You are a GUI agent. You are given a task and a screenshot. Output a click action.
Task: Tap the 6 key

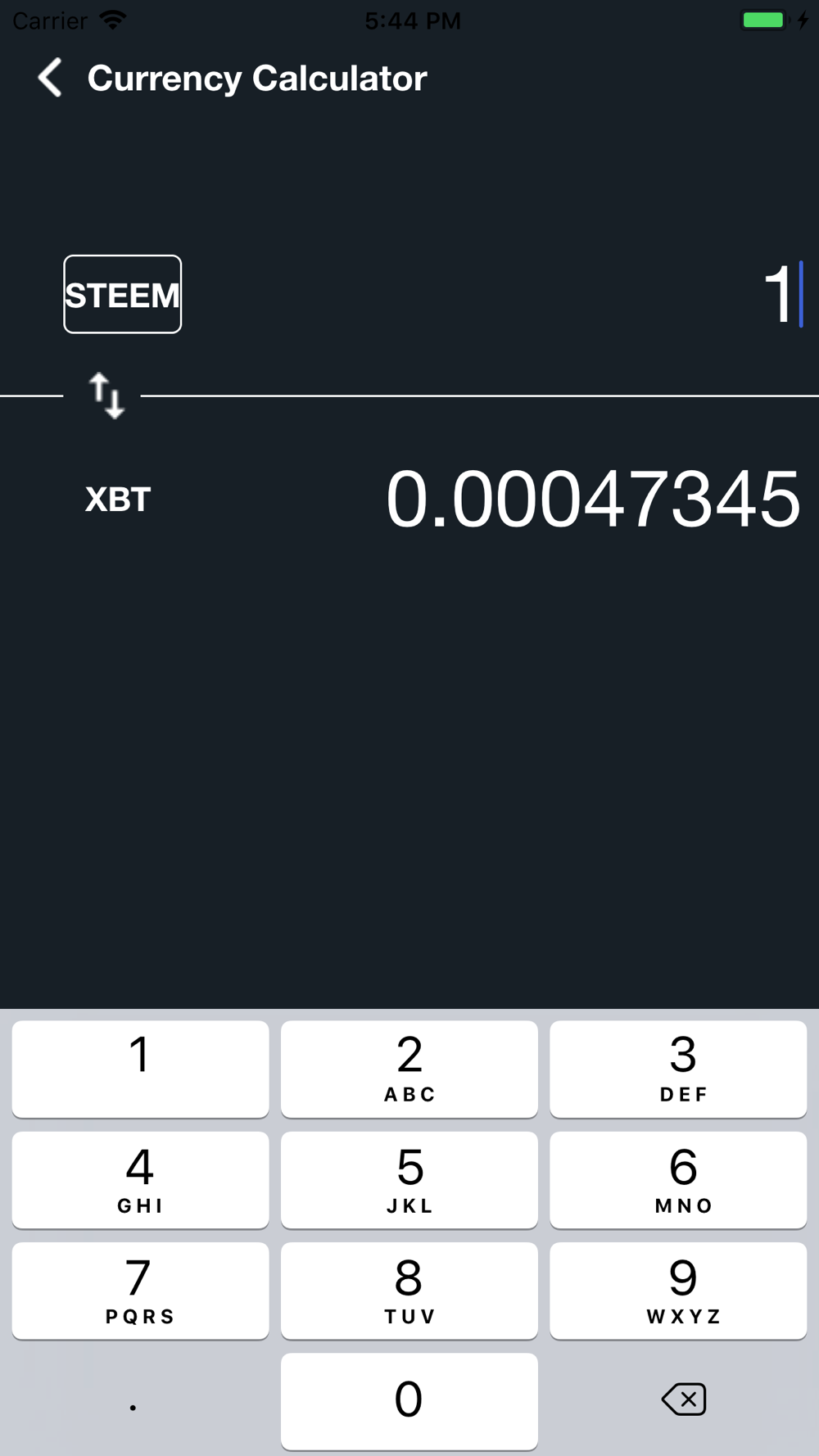pos(678,1180)
